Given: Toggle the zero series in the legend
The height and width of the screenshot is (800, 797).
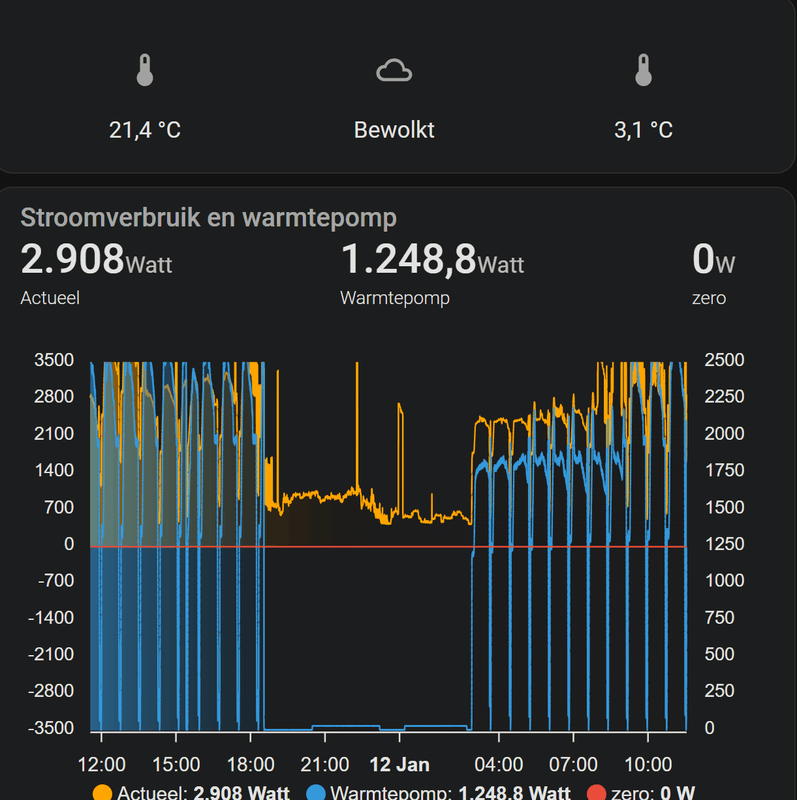Looking at the screenshot, I should (x=641, y=793).
